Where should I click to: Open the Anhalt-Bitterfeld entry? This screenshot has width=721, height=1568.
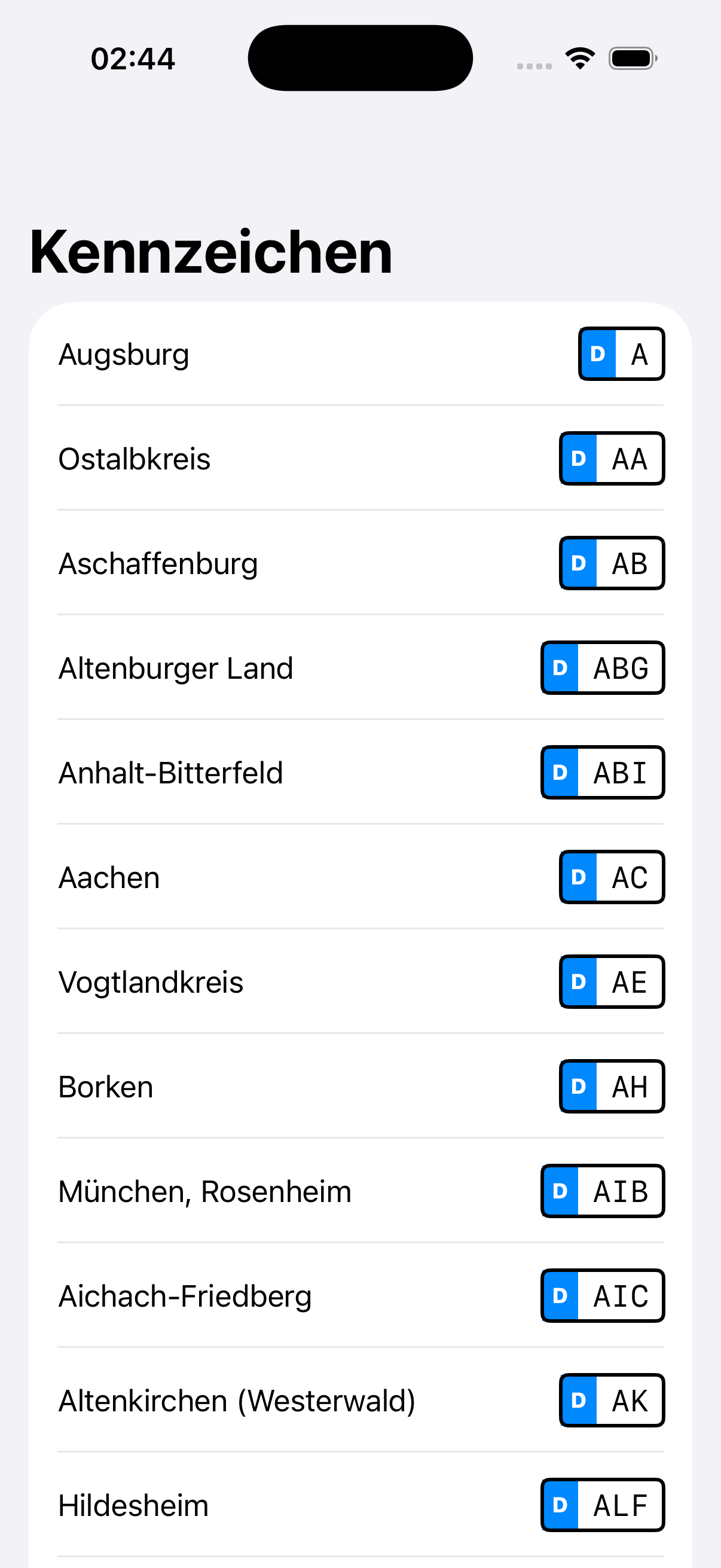[x=360, y=773]
